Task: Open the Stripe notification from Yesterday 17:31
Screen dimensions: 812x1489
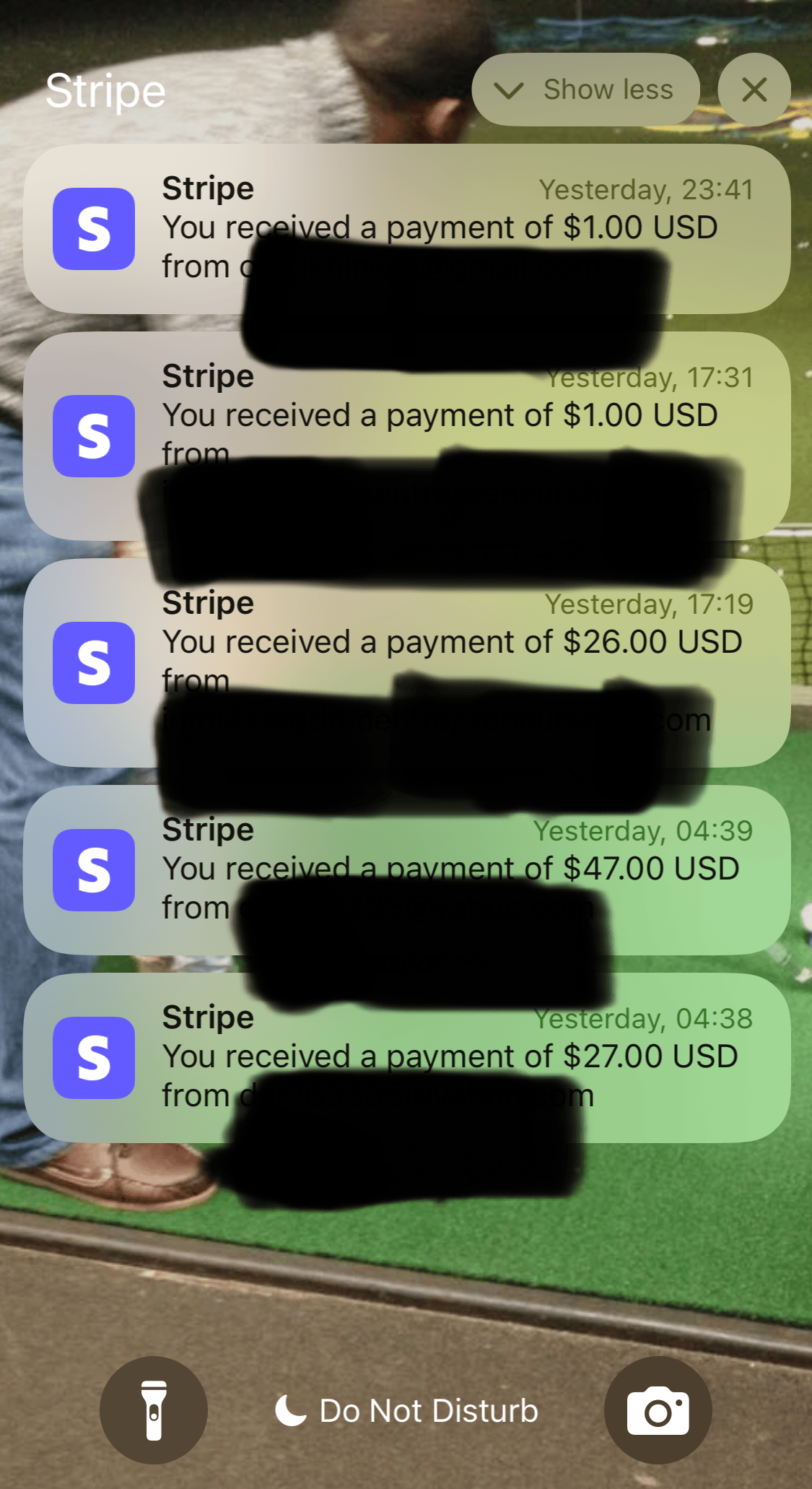Action: pyautogui.click(x=440, y=404)
